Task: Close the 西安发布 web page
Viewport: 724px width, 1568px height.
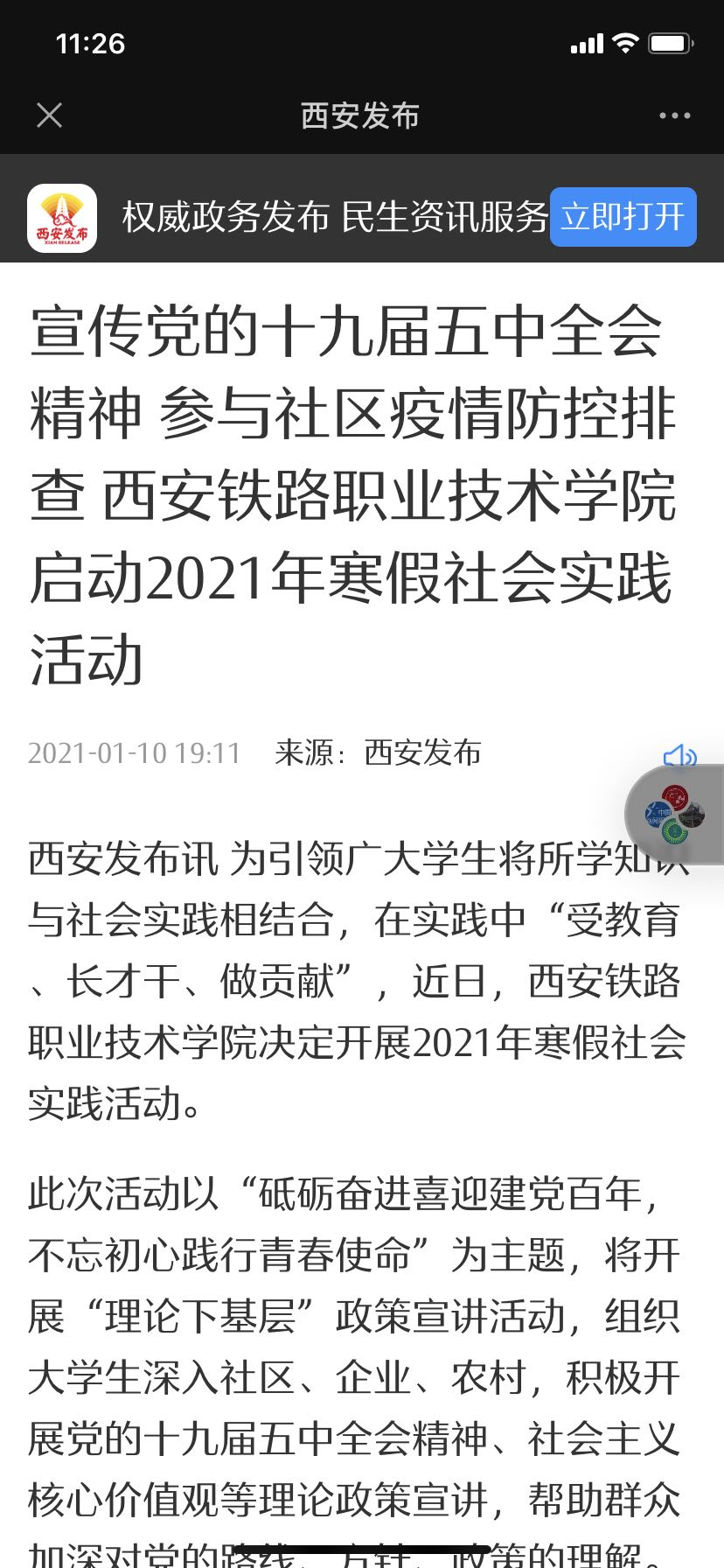Action: tap(50, 115)
